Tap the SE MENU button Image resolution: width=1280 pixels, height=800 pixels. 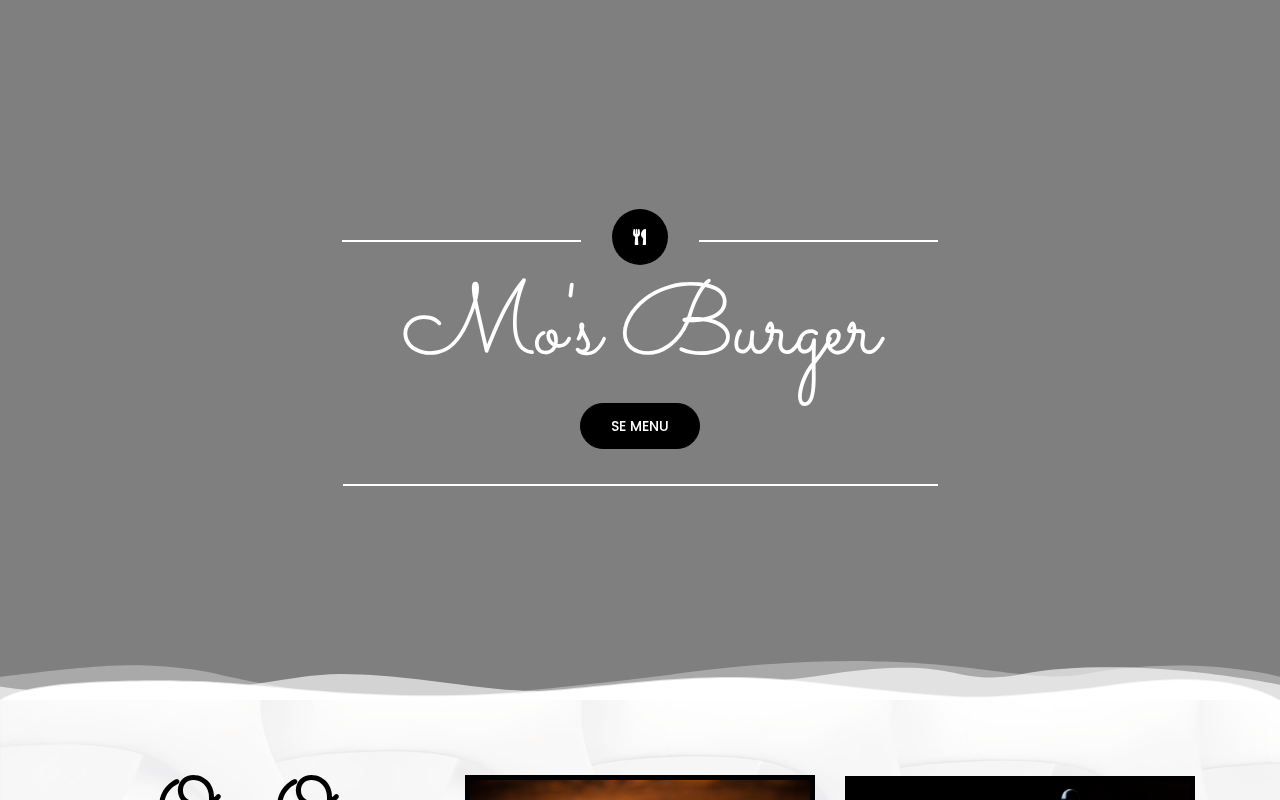[640, 426]
